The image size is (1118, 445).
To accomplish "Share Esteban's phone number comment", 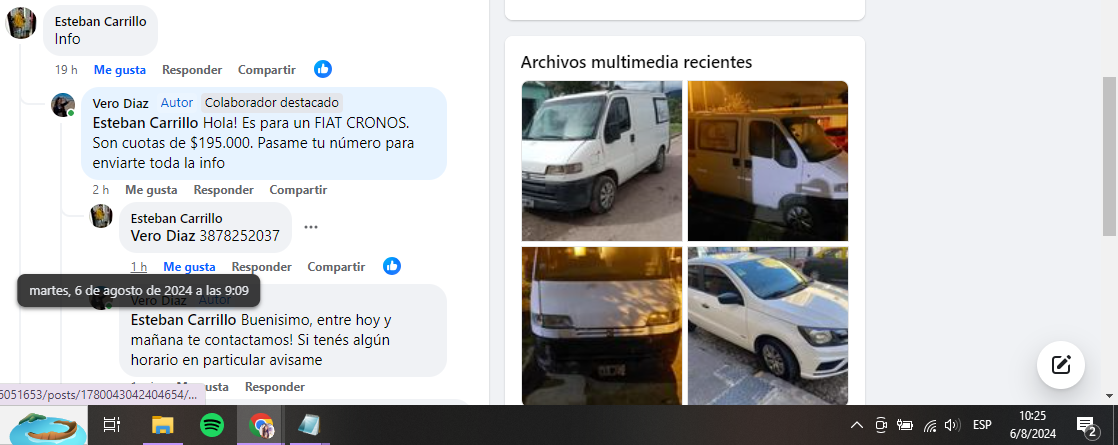I will click(336, 267).
